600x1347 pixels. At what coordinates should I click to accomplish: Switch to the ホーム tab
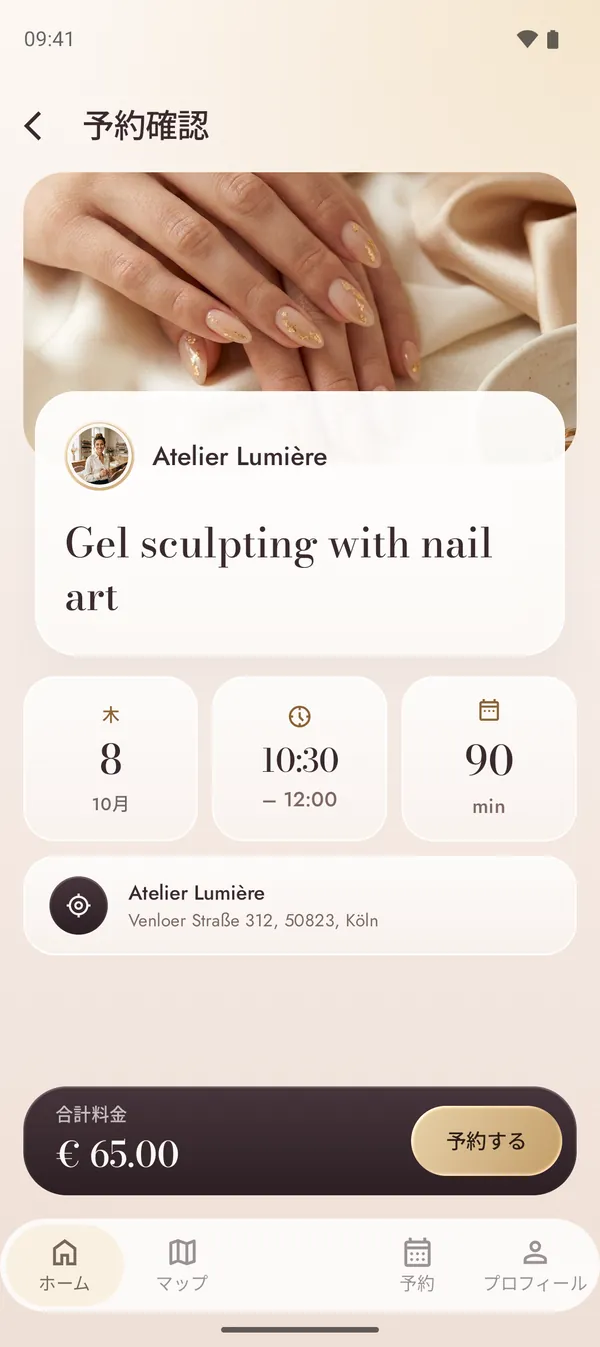(64, 1265)
